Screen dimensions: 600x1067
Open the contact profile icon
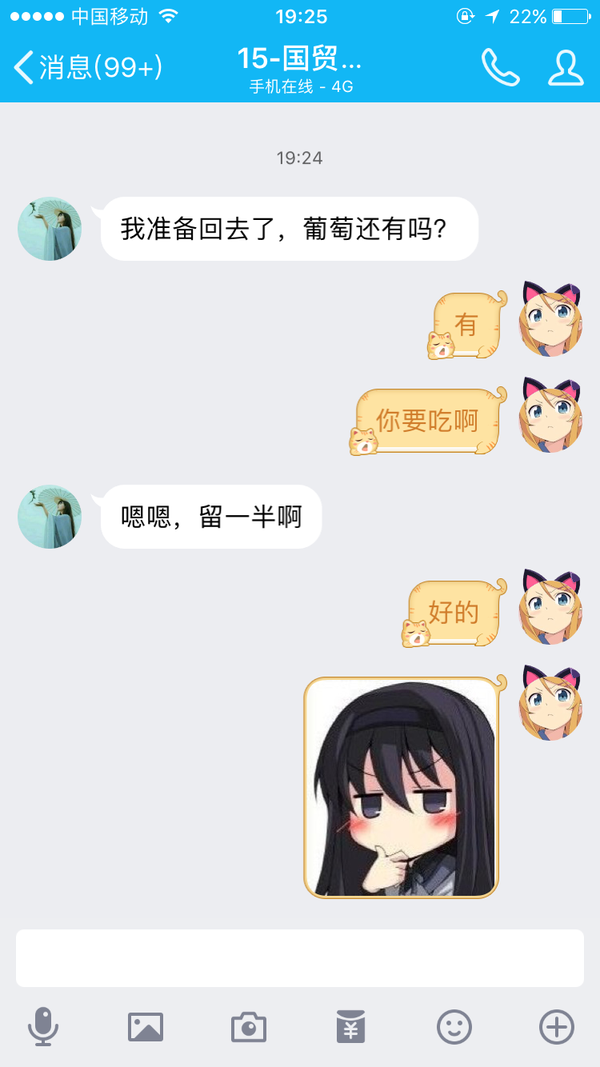(566, 67)
